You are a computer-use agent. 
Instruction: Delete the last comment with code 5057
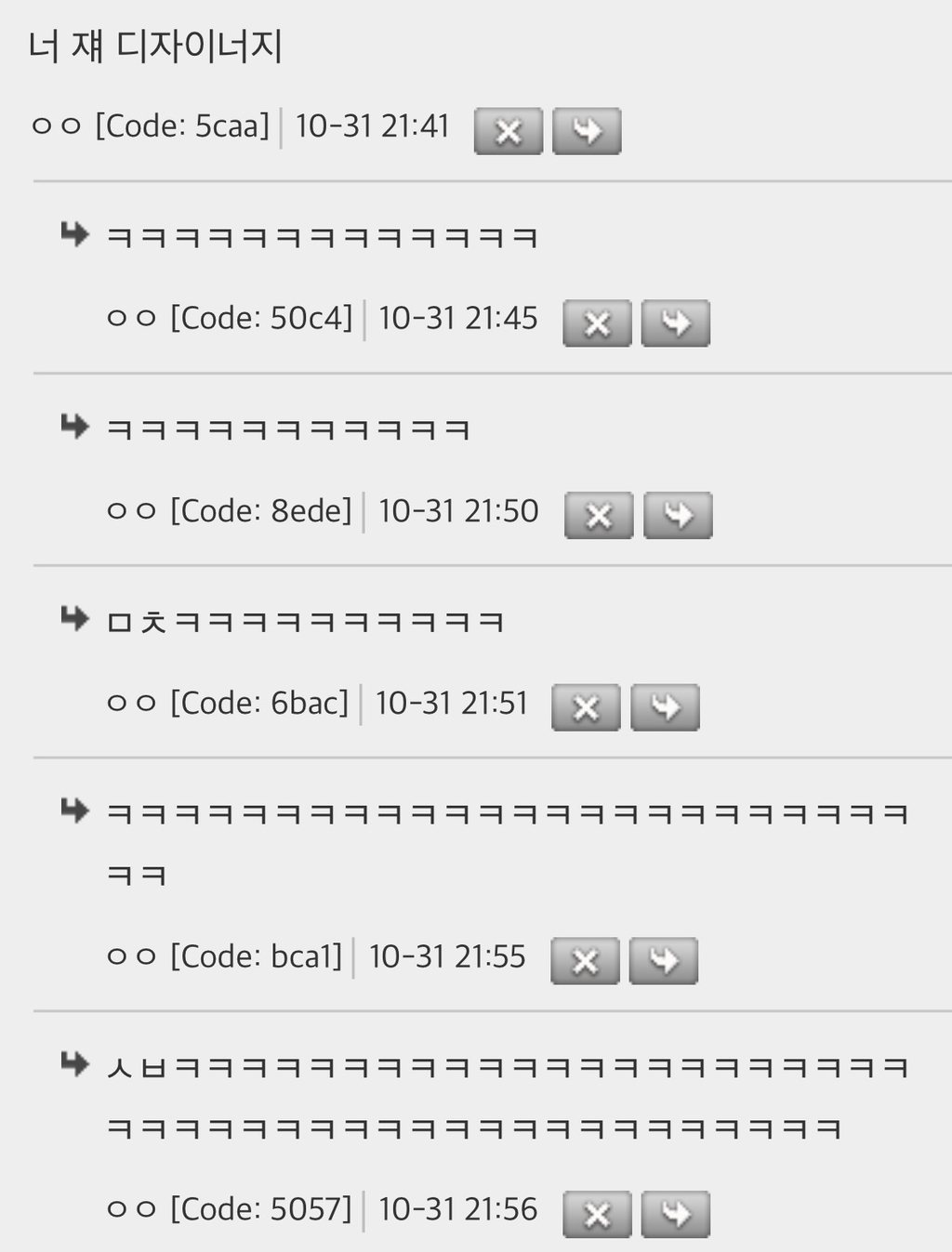(x=599, y=1214)
